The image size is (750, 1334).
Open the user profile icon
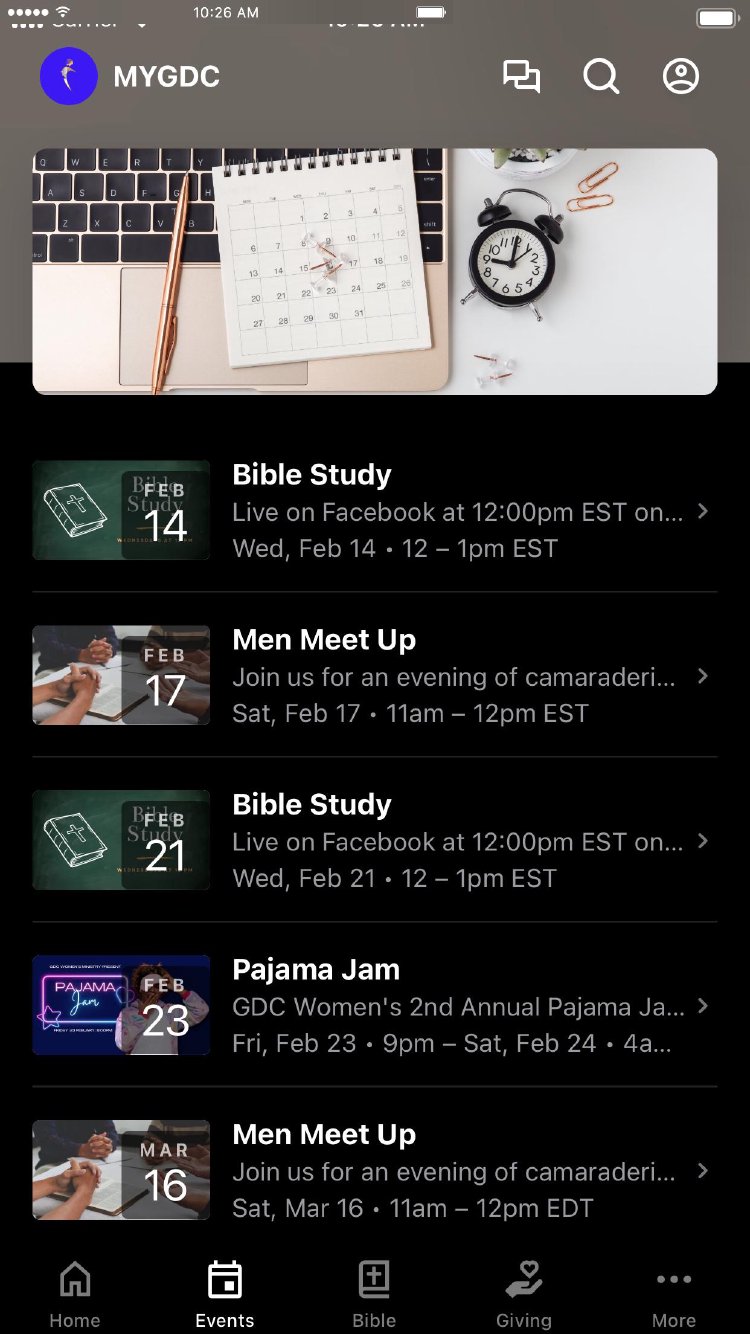[x=681, y=77]
